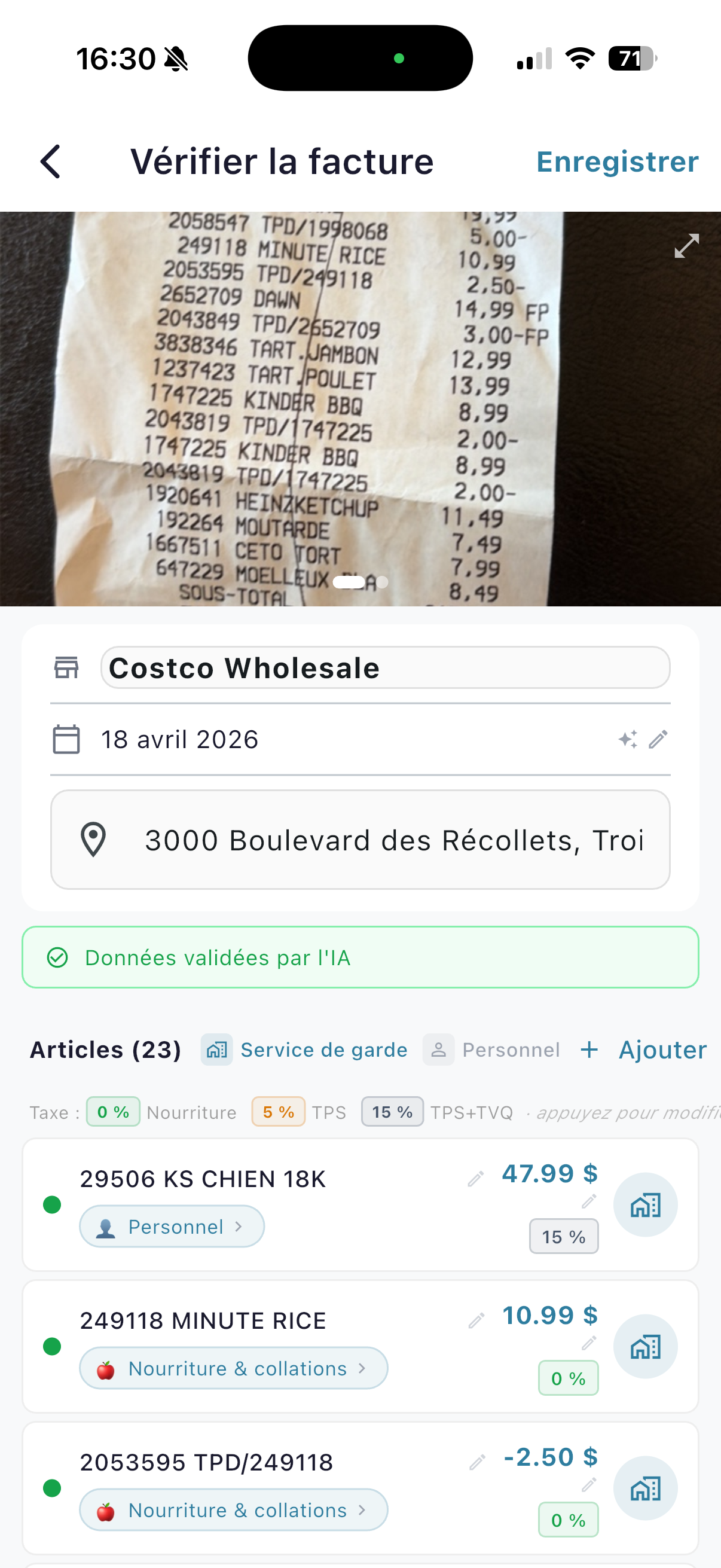
Task: Expand the Personnel tag on KS CHIEN 18K
Action: pyautogui.click(x=172, y=1227)
